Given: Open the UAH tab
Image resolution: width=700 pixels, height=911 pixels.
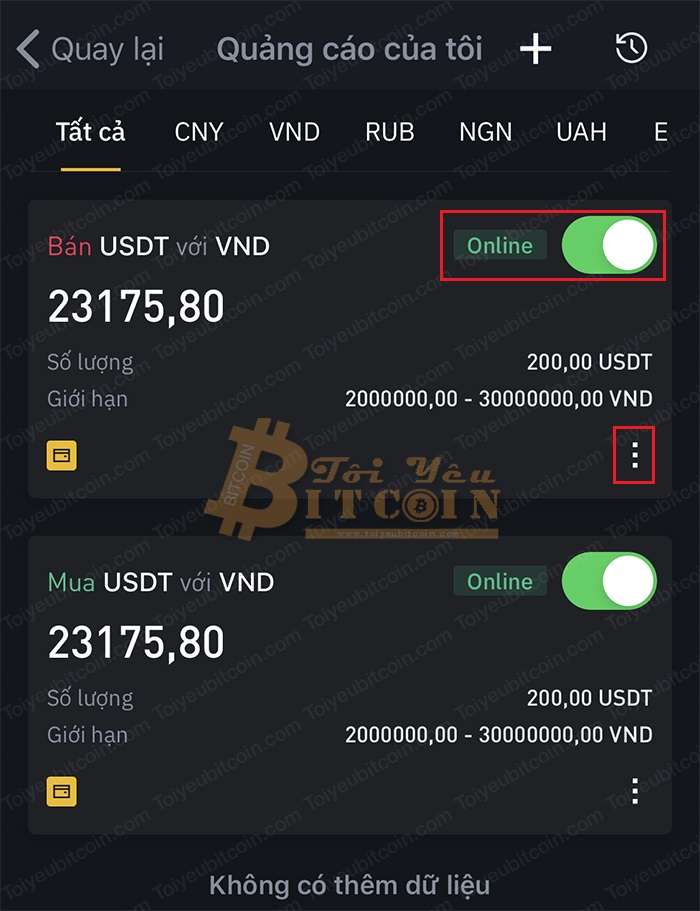Looking at the screenshot, I should click(x=581, y=132).
